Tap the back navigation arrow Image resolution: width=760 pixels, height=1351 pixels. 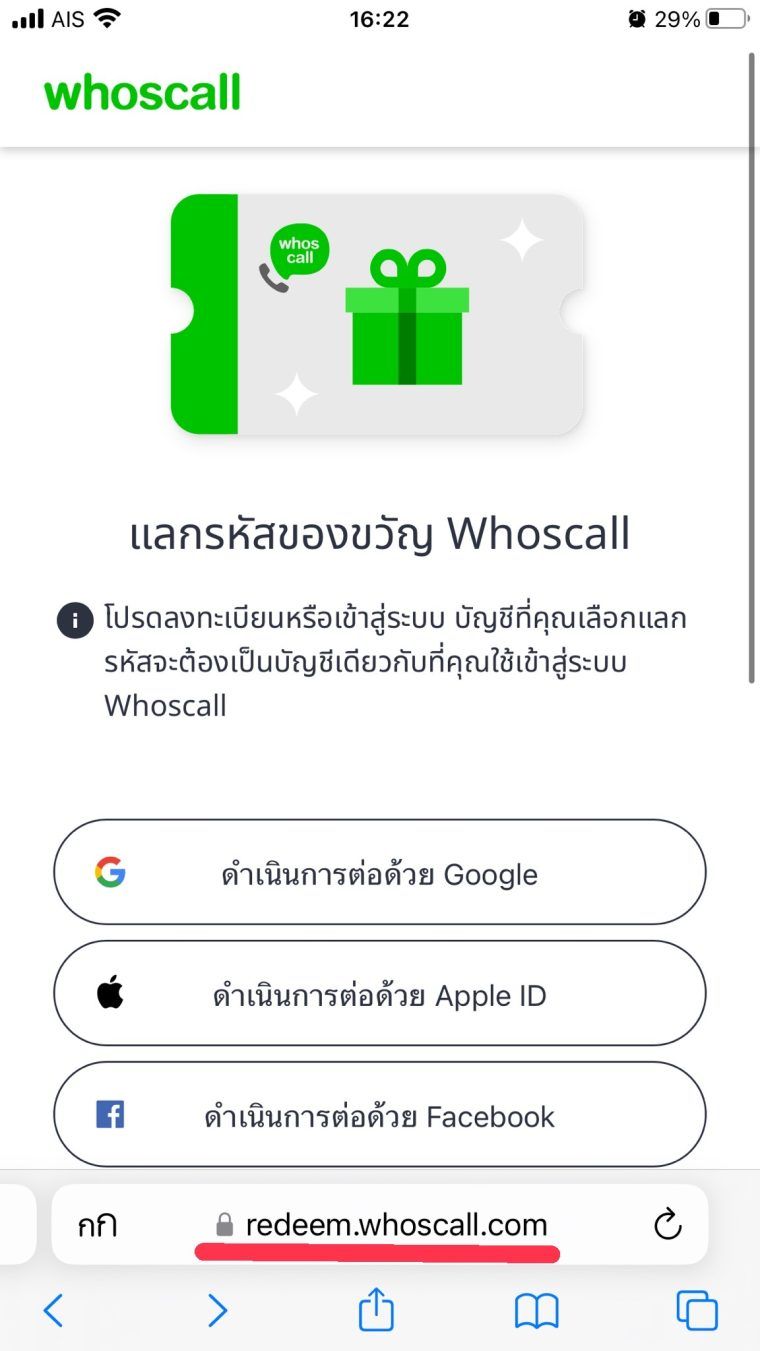tap(55, 1309)
